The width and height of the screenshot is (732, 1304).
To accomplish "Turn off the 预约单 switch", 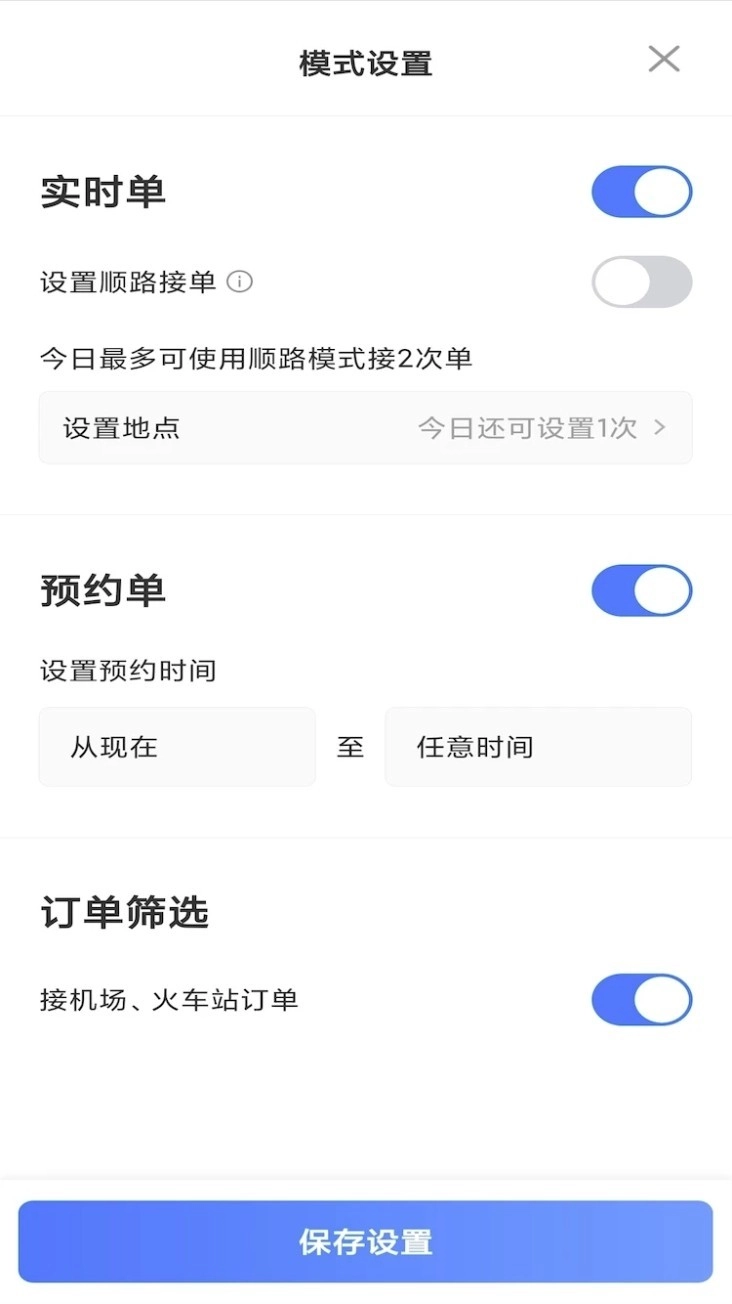I will [x=641, y=590].
